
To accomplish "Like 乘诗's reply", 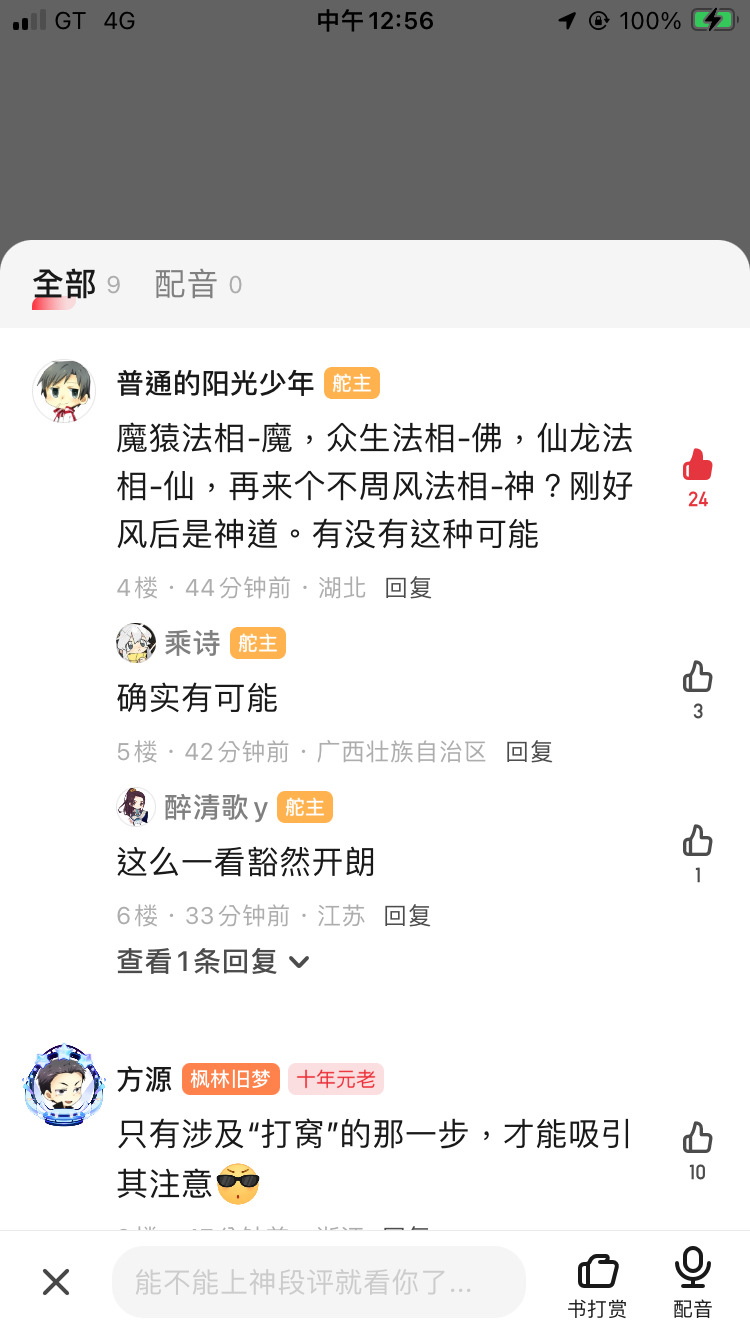I will [697, 678].
